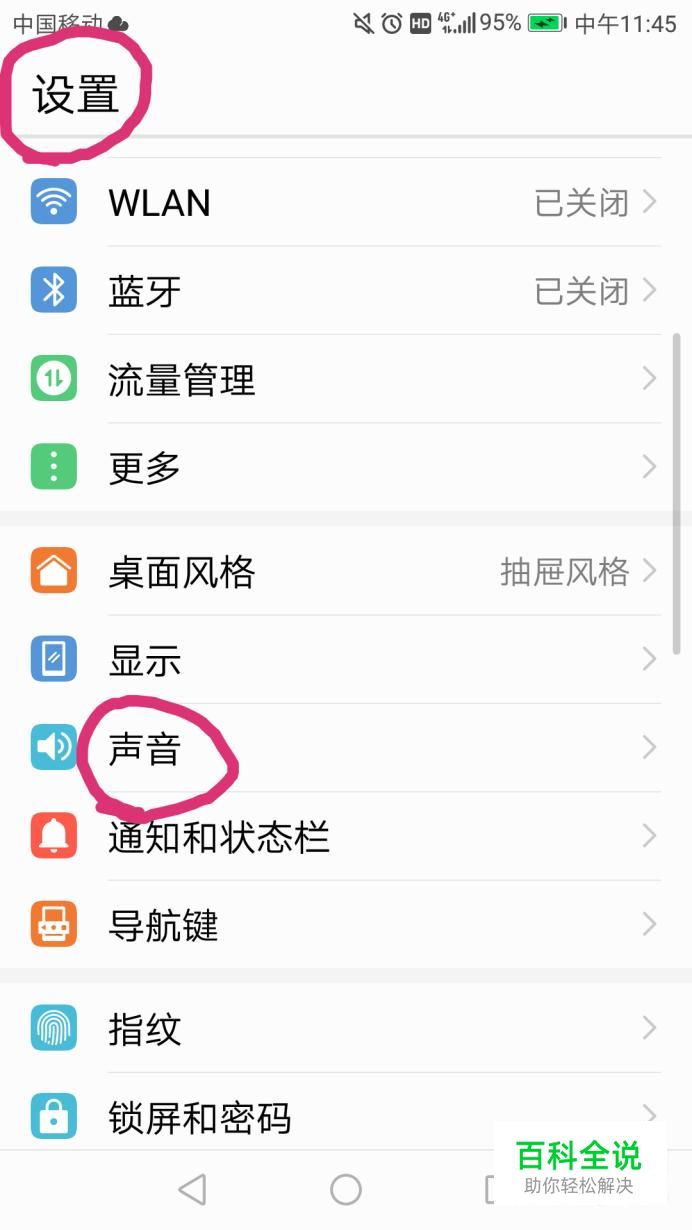Tap the system back button
The width and height of the screenshot is (692, 1230).
point(191,1189)
